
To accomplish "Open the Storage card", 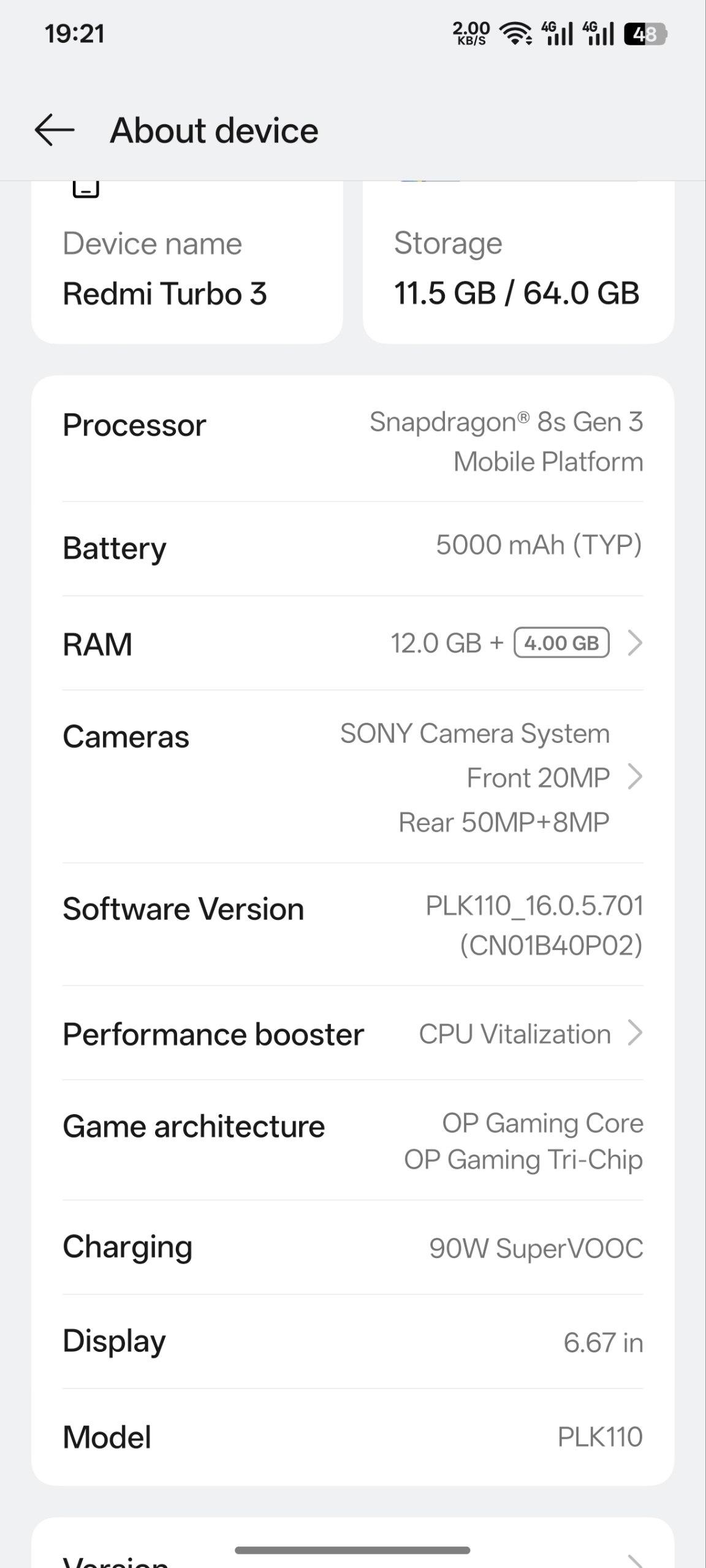I will click(x=518, y=269).
